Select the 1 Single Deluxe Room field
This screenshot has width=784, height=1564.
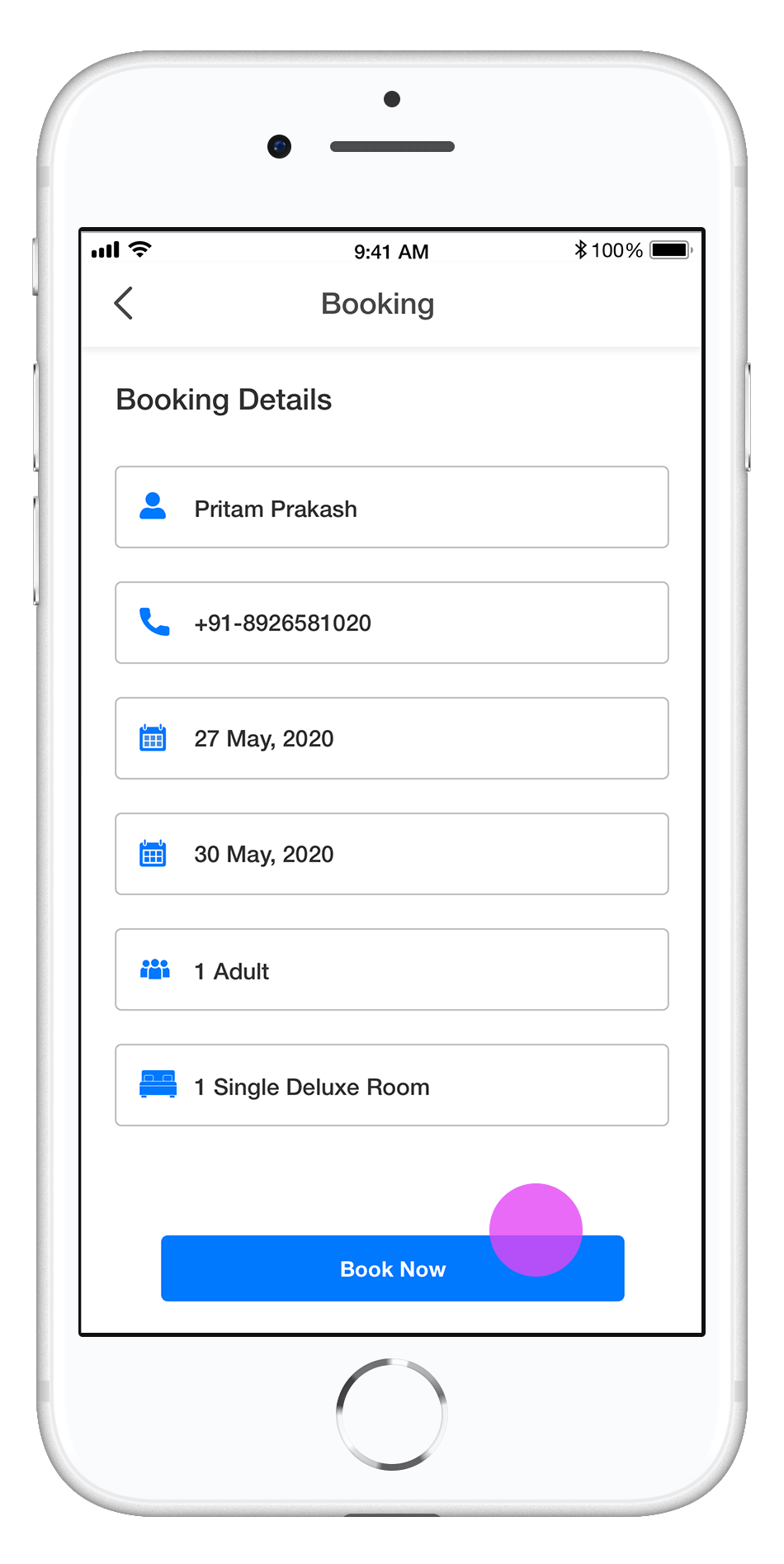click(x=391, y=1085)
